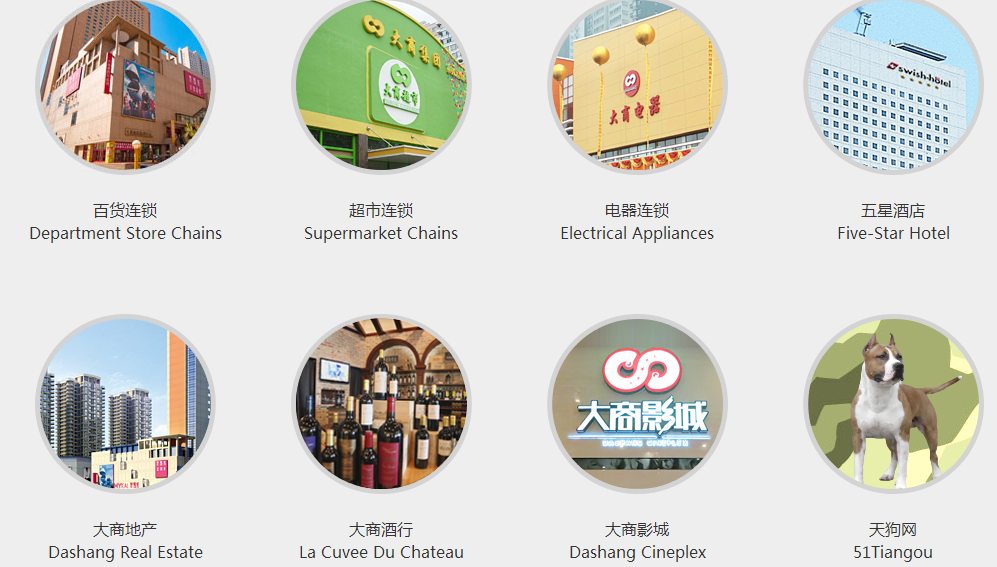Image resolution: width=997 pixels, height=567 pixels.
Task: Go to Dashang Real Estate
Action: tap(125, 404)
